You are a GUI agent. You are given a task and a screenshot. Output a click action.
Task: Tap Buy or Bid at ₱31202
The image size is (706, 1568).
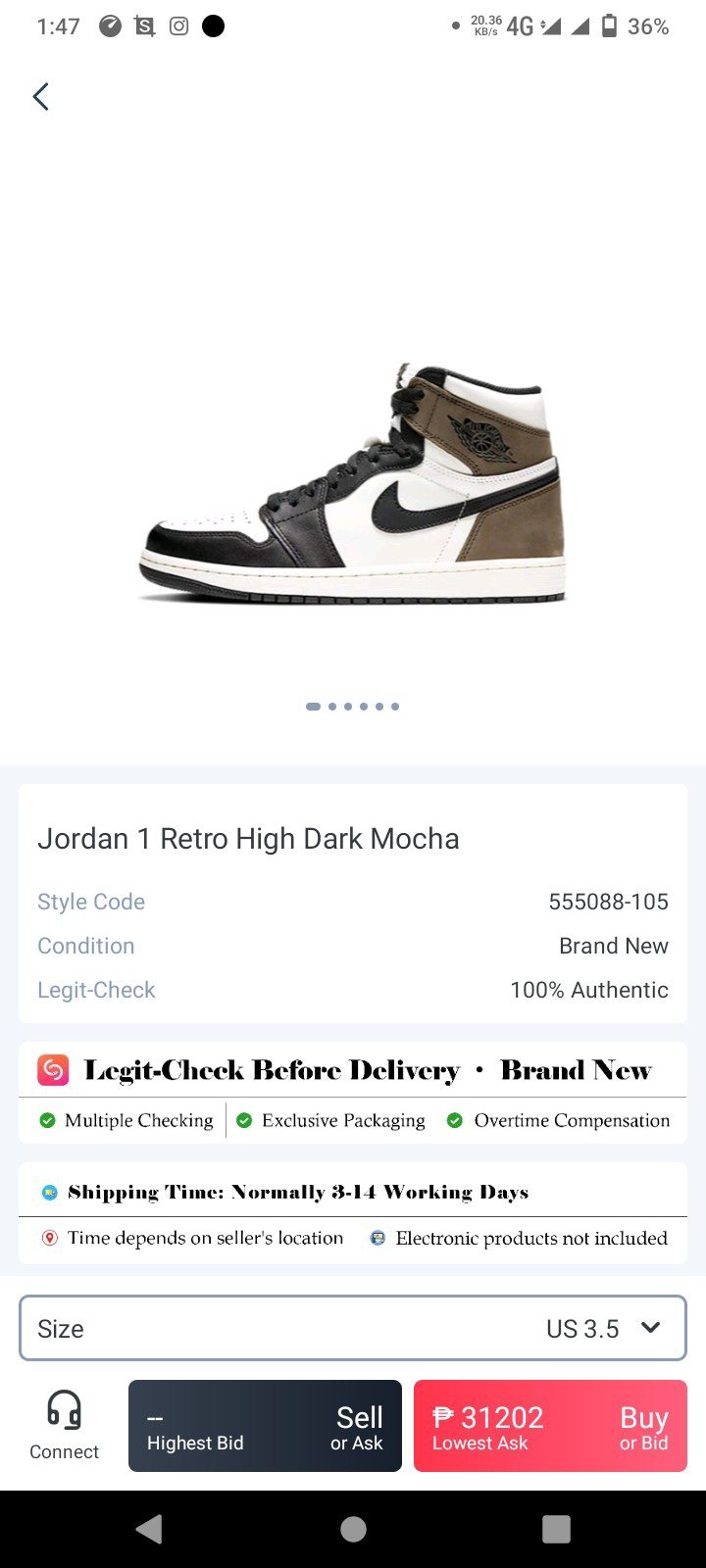[x=550, y=1426]
